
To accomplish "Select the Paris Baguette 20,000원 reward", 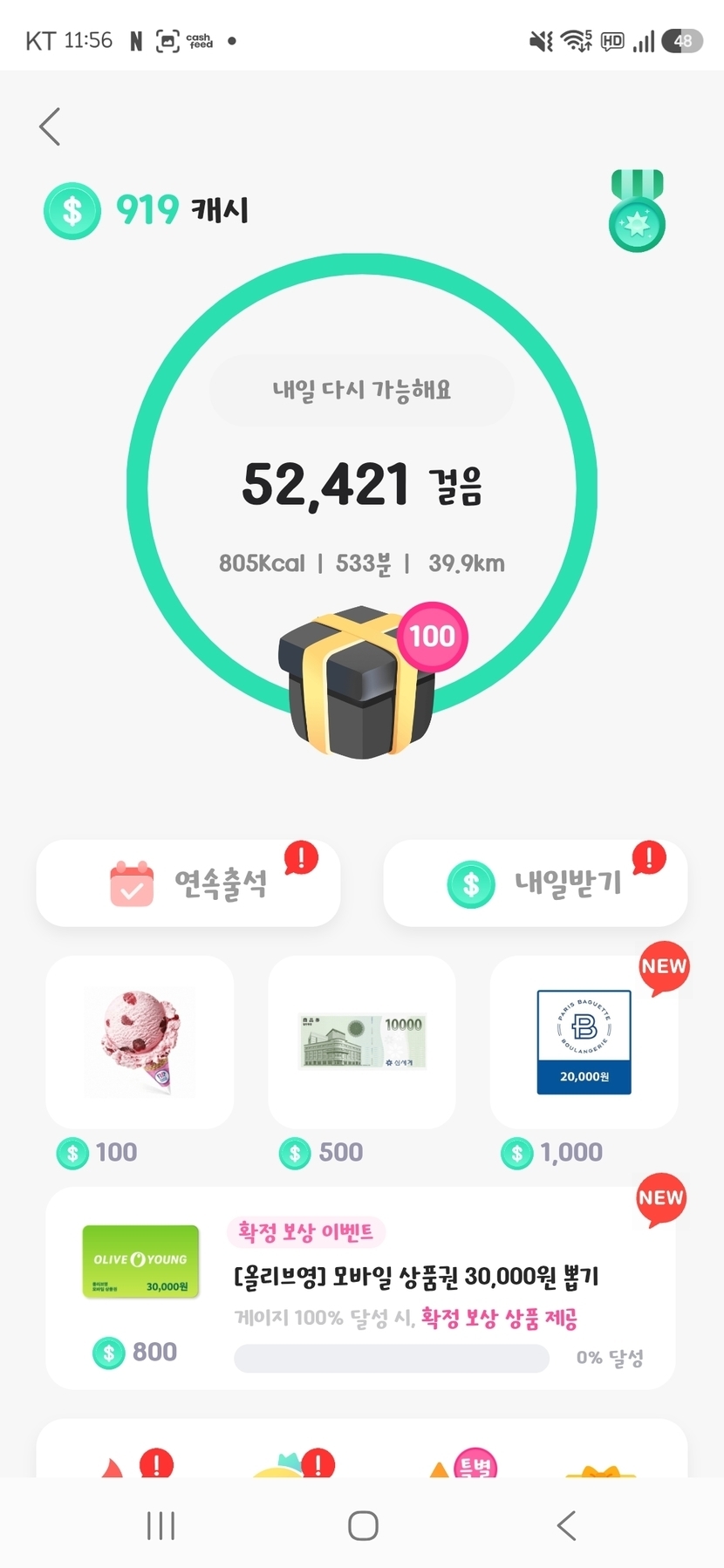I will point(584,1043).
